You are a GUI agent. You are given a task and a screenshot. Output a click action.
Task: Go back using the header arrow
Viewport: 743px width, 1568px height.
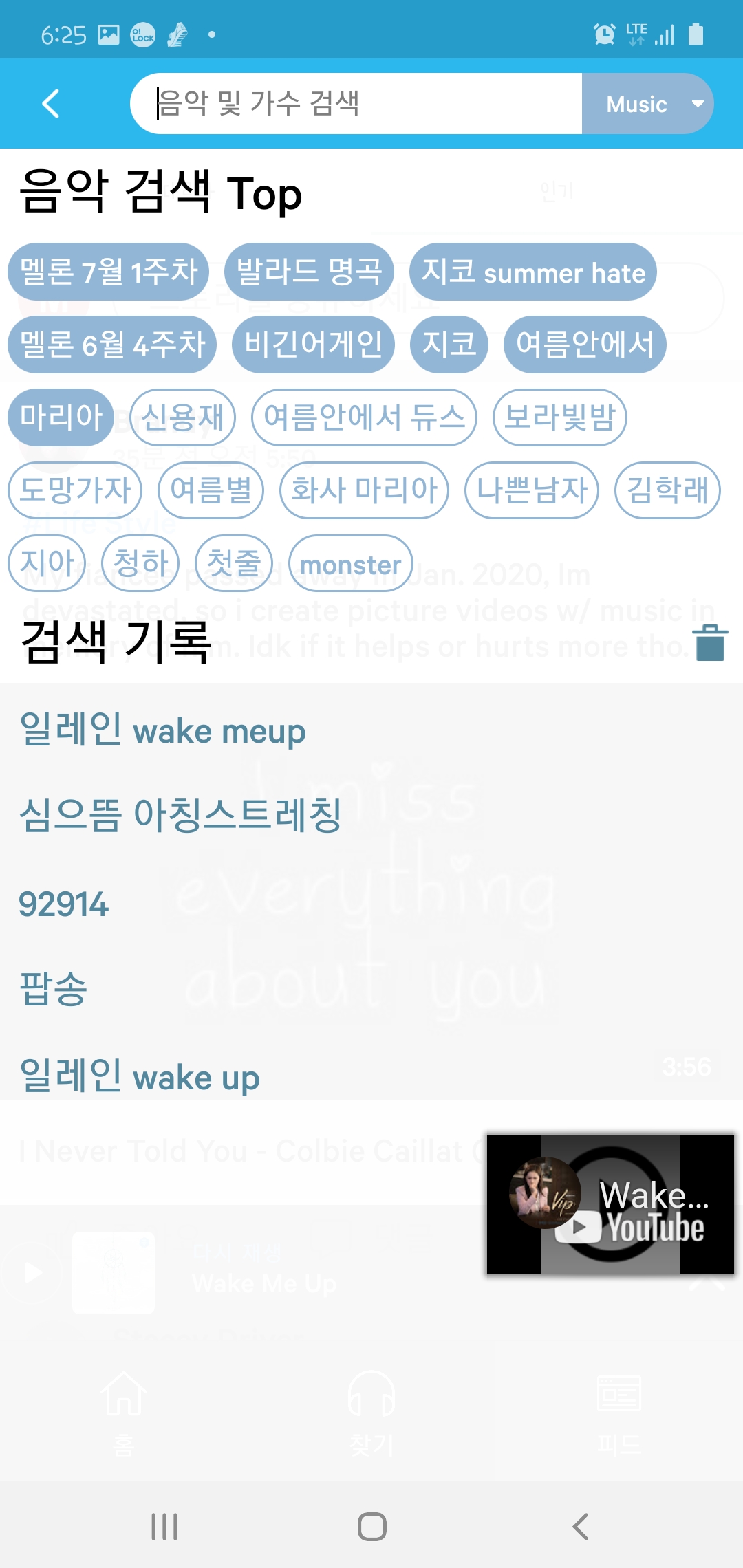pos(51,104)
